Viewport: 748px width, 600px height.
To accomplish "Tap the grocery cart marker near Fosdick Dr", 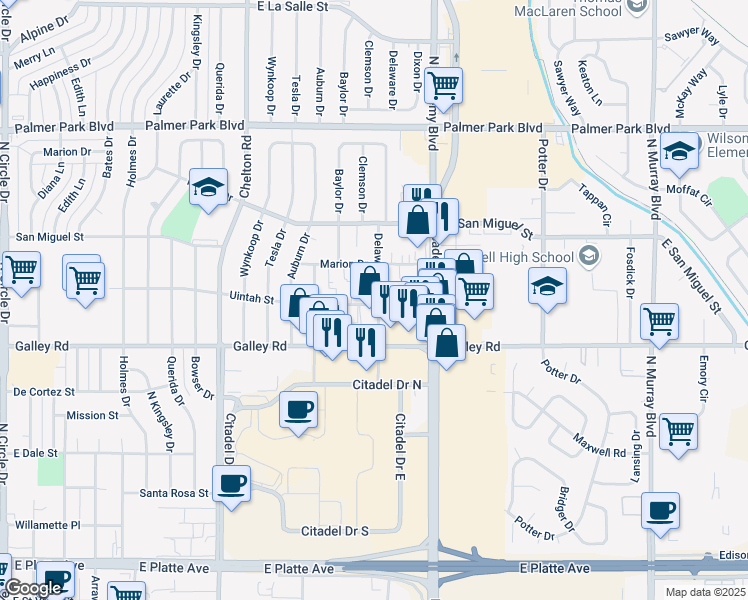I will click(x=660, y=321).
